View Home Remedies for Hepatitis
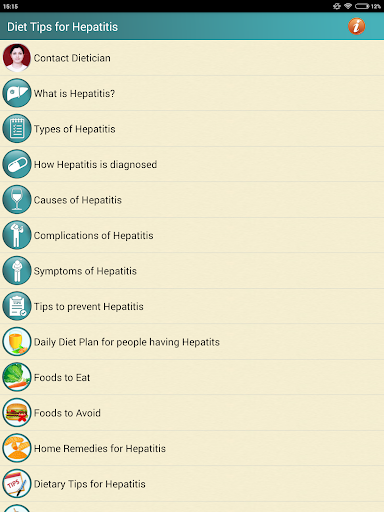The height and width of the screenshot is (512, 384). click(x=192, y=448)
